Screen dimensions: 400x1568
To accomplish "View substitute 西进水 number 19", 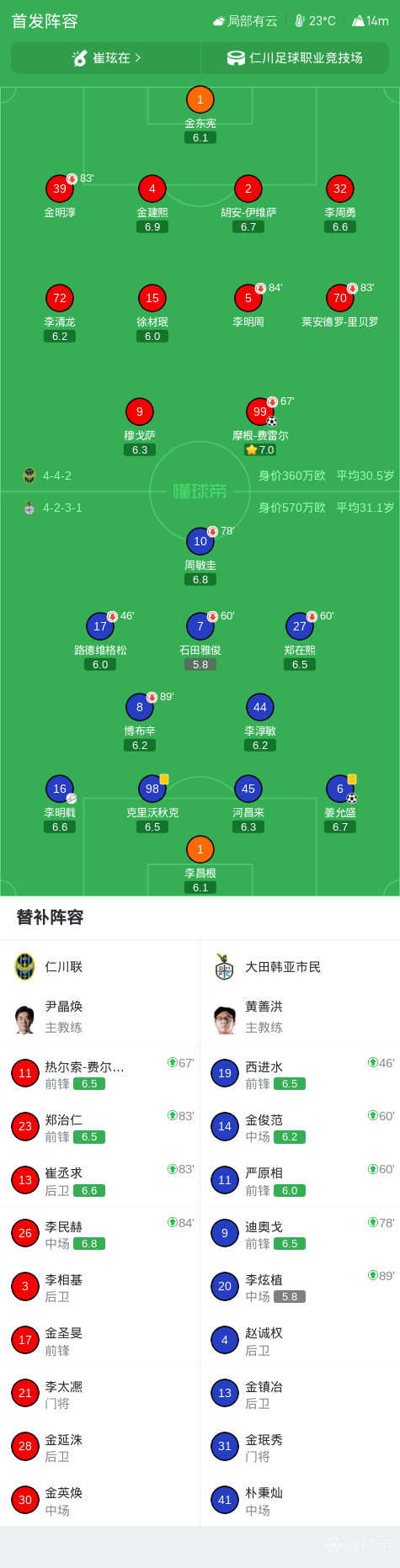I will coord(300,1074).
